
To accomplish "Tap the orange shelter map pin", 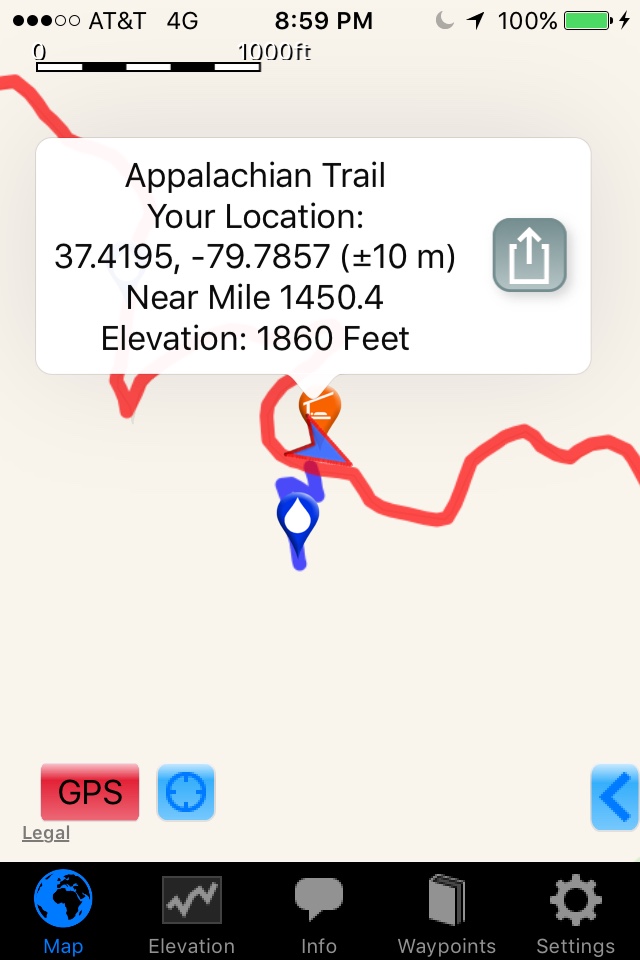I will point(320,406).
